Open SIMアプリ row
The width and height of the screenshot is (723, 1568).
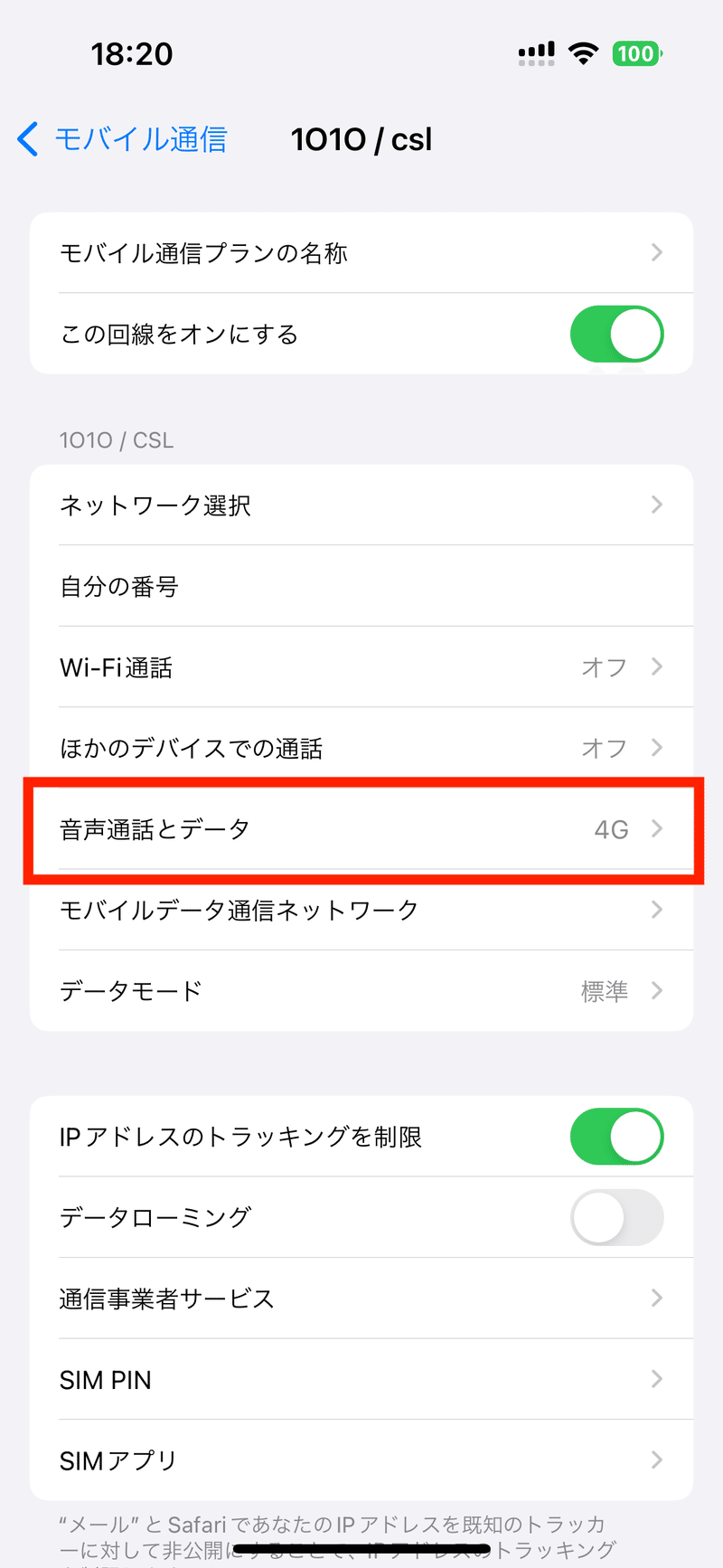pyautogui.click(x=361, y=1460)
